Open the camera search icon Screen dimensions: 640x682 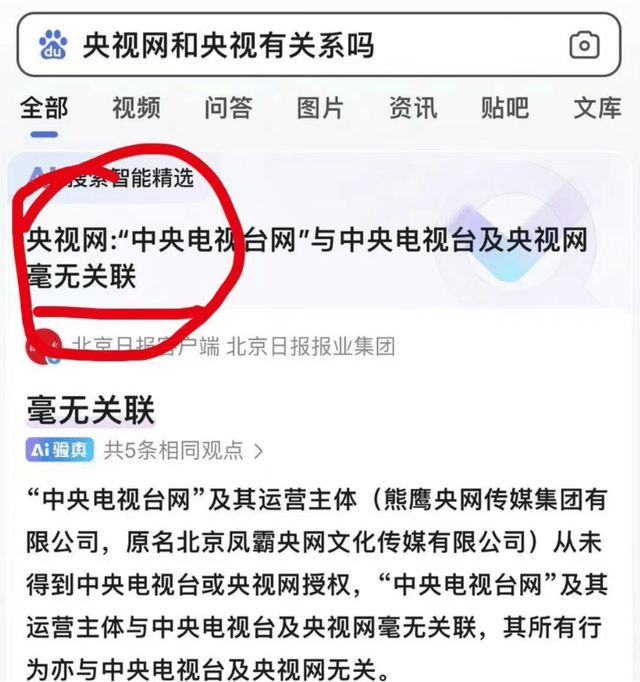585,45
